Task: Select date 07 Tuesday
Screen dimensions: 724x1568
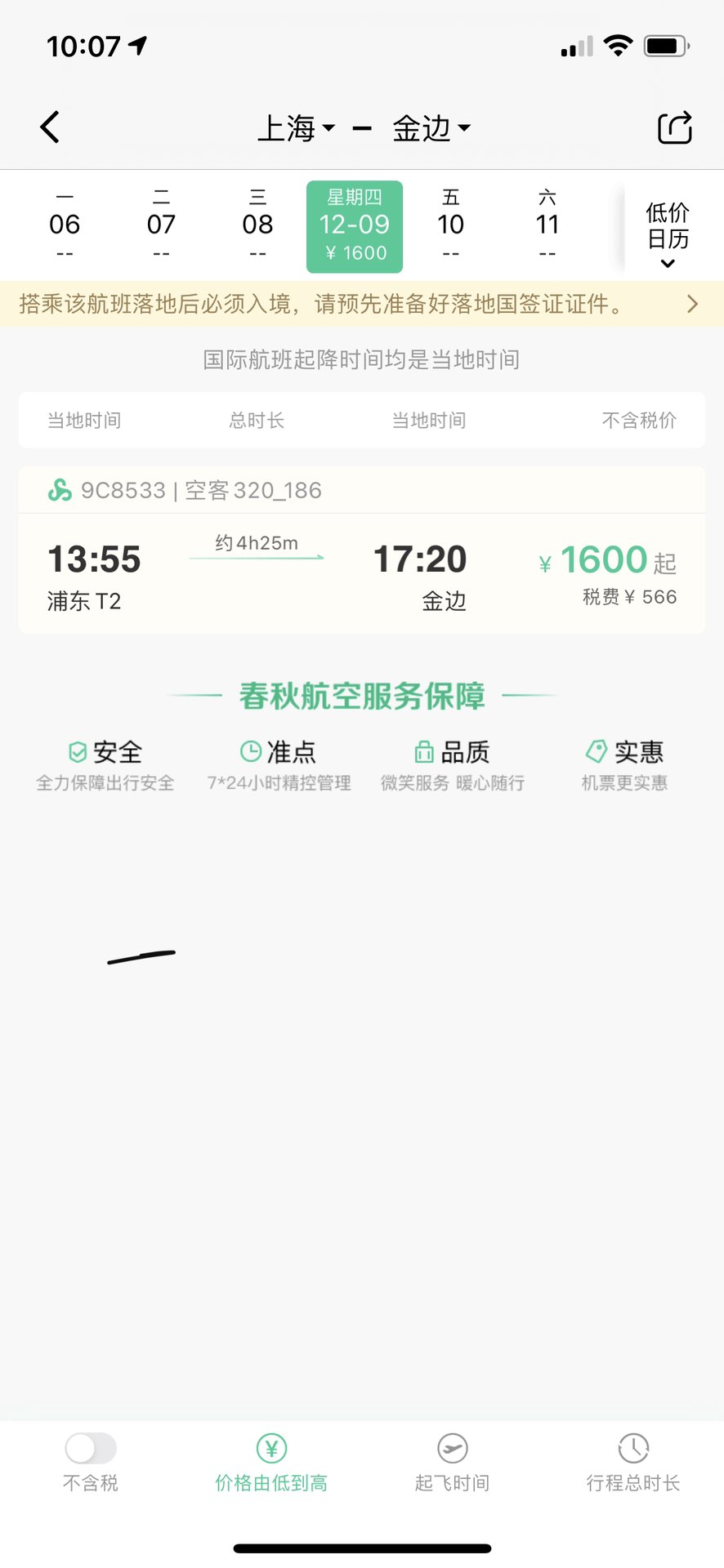Action: [x=161, y=226]
